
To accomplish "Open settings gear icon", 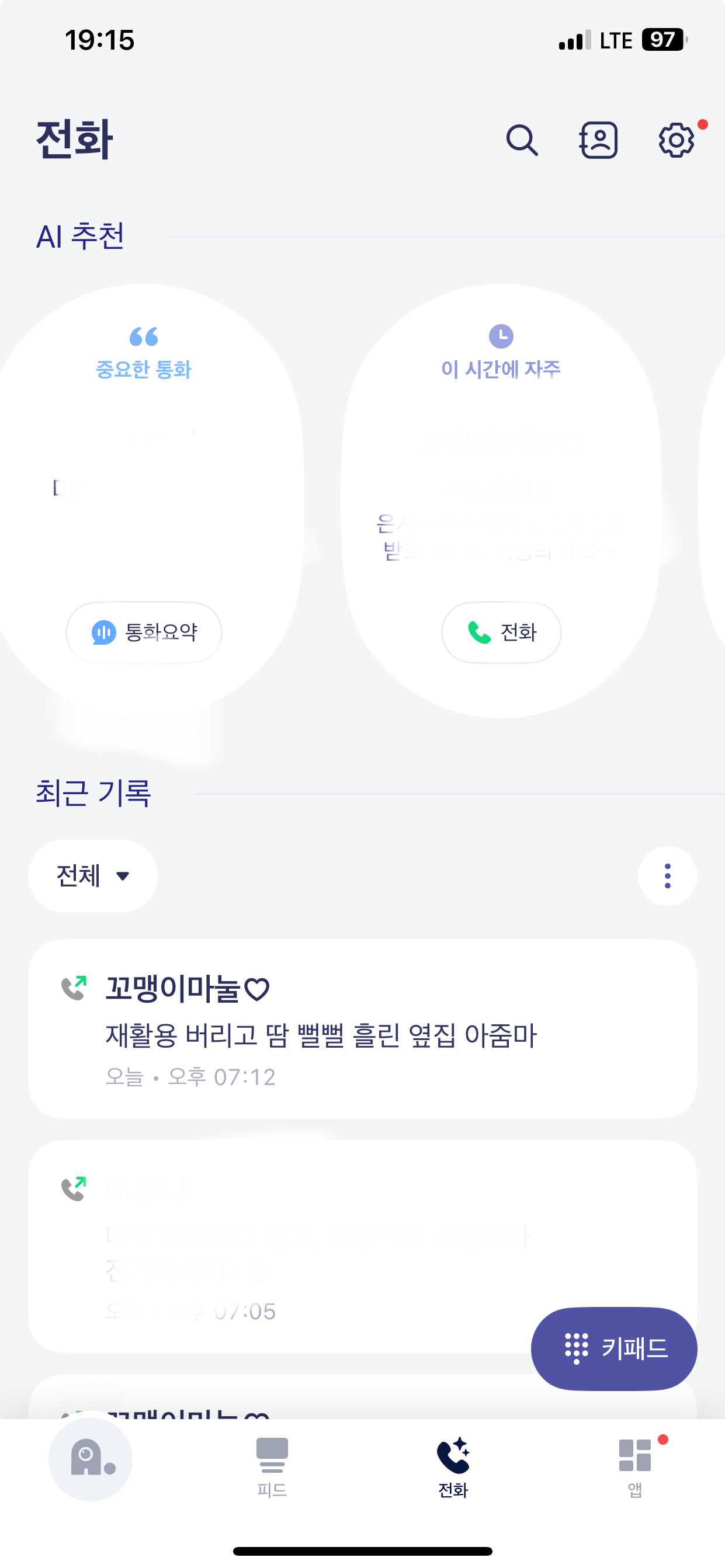I will (x=676, y=141).
